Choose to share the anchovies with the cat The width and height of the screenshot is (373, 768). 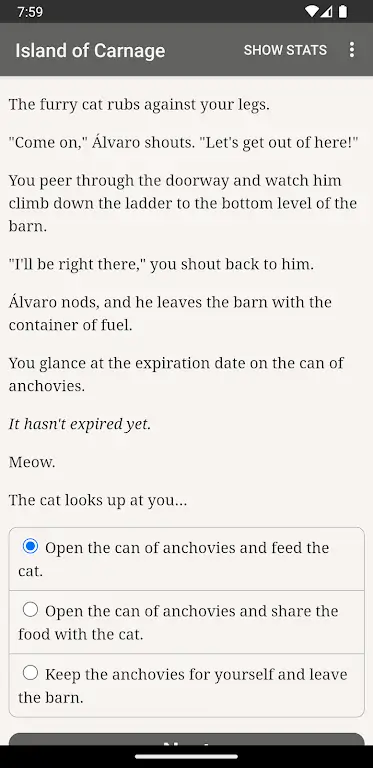coord(186,622)
